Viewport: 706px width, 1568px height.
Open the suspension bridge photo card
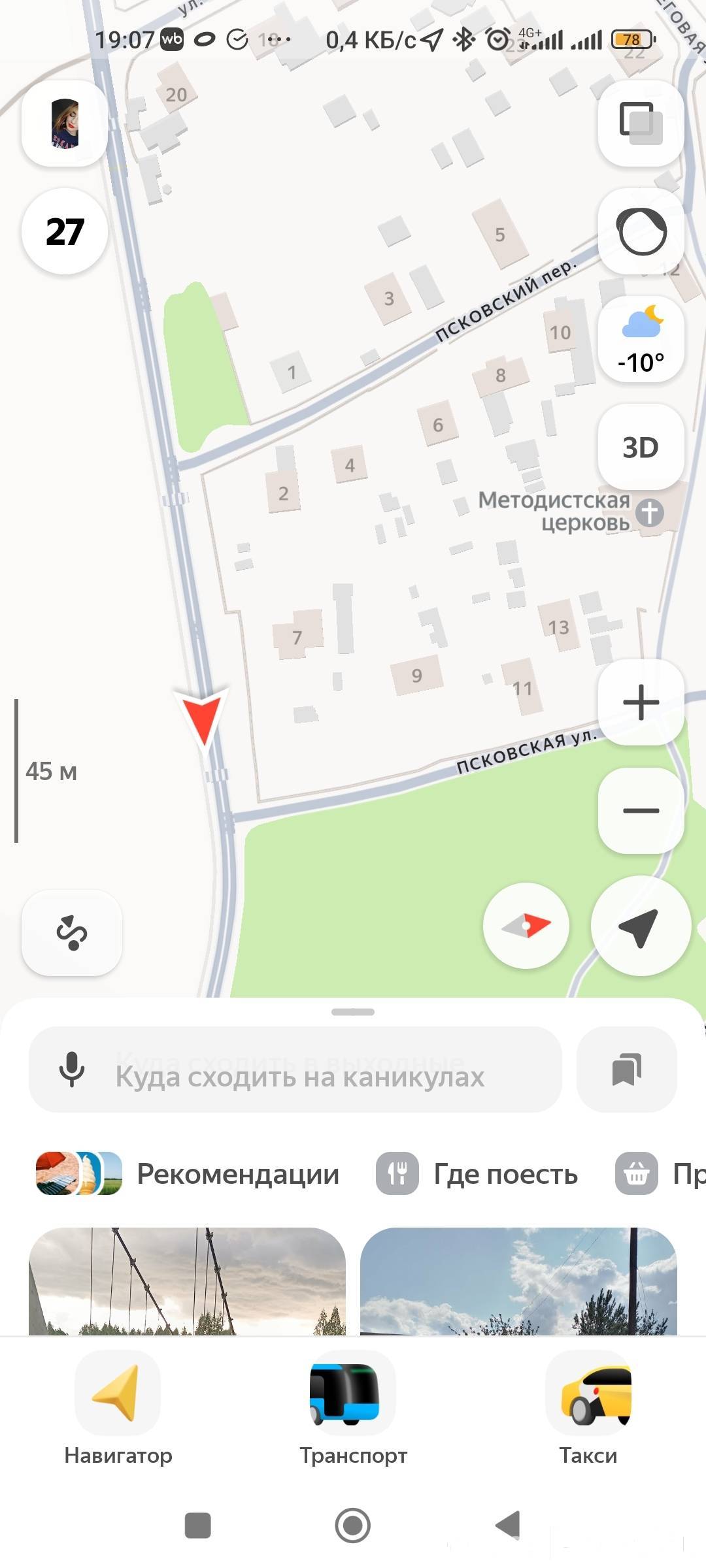coord(187,1281)
